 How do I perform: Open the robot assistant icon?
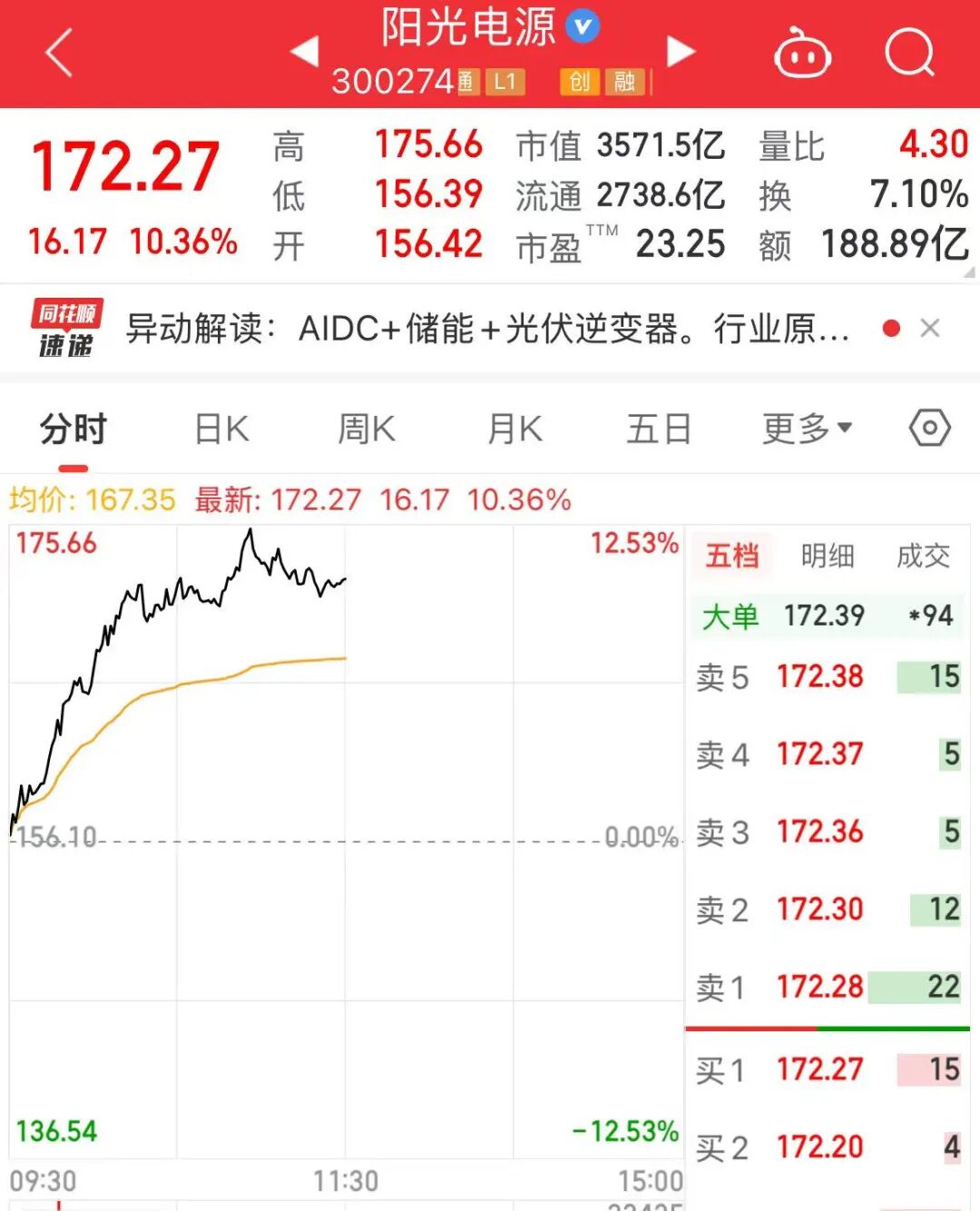click(x=802, y=54)
